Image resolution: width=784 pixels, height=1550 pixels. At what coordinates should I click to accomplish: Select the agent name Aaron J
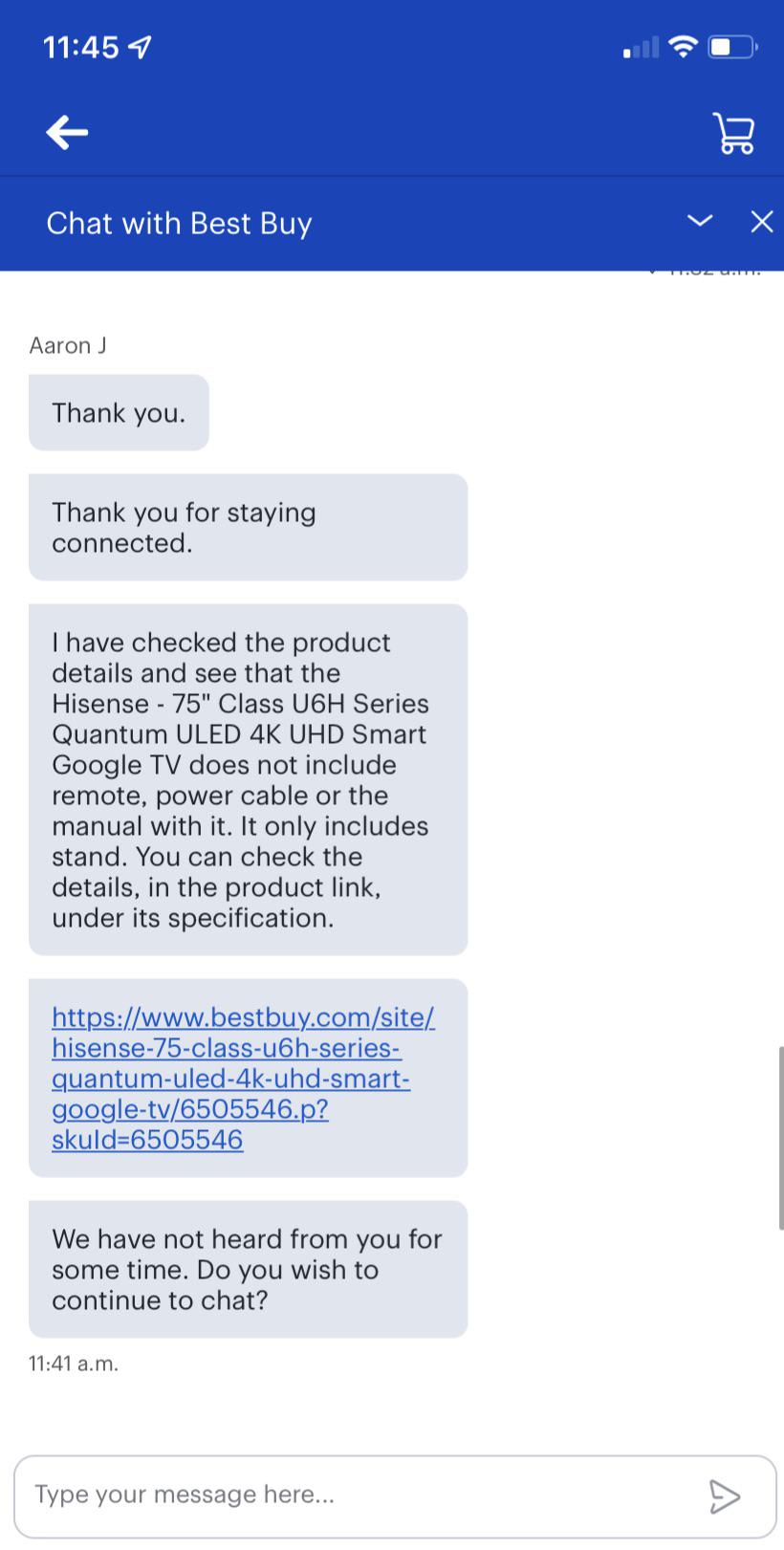pyautogui.click(x=67, y=345)
